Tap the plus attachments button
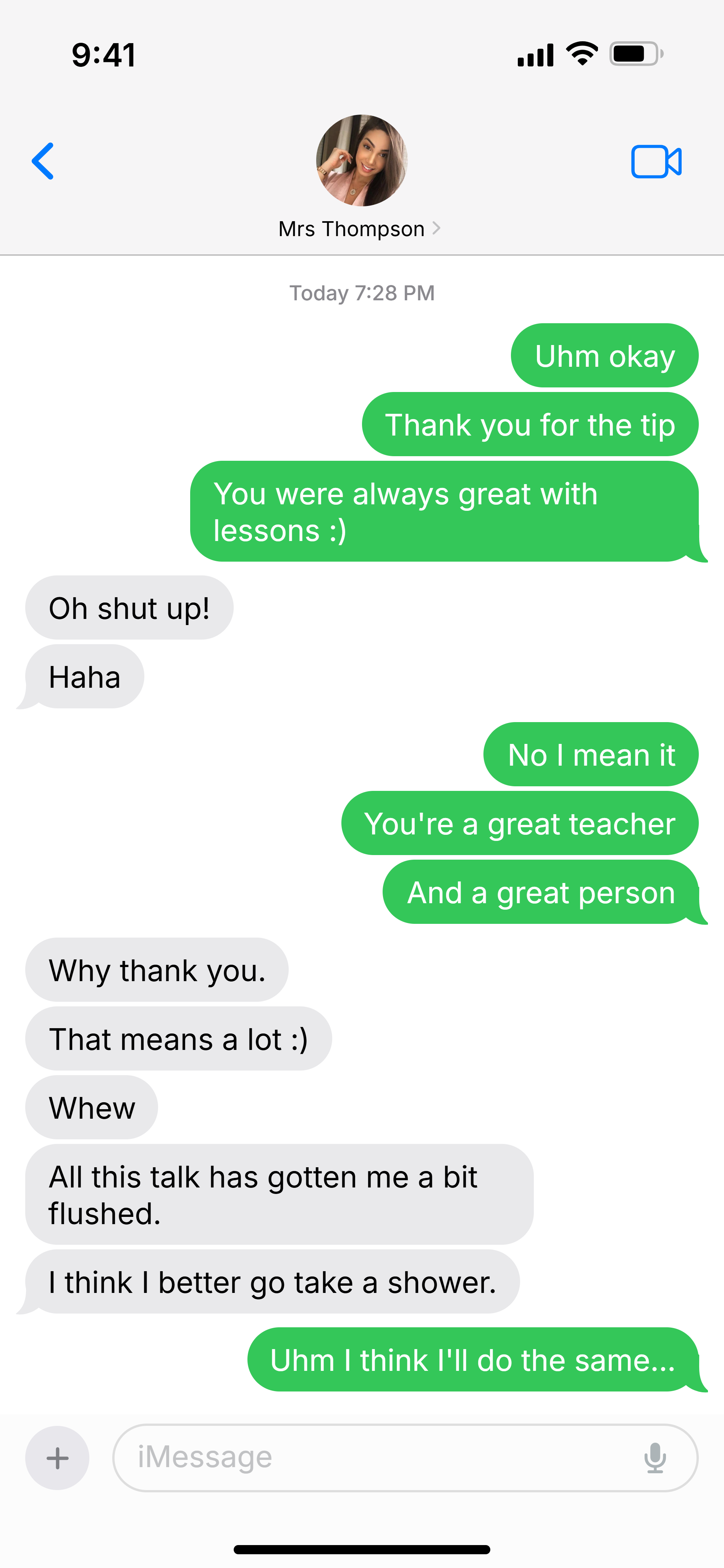 coord(57,1458)
